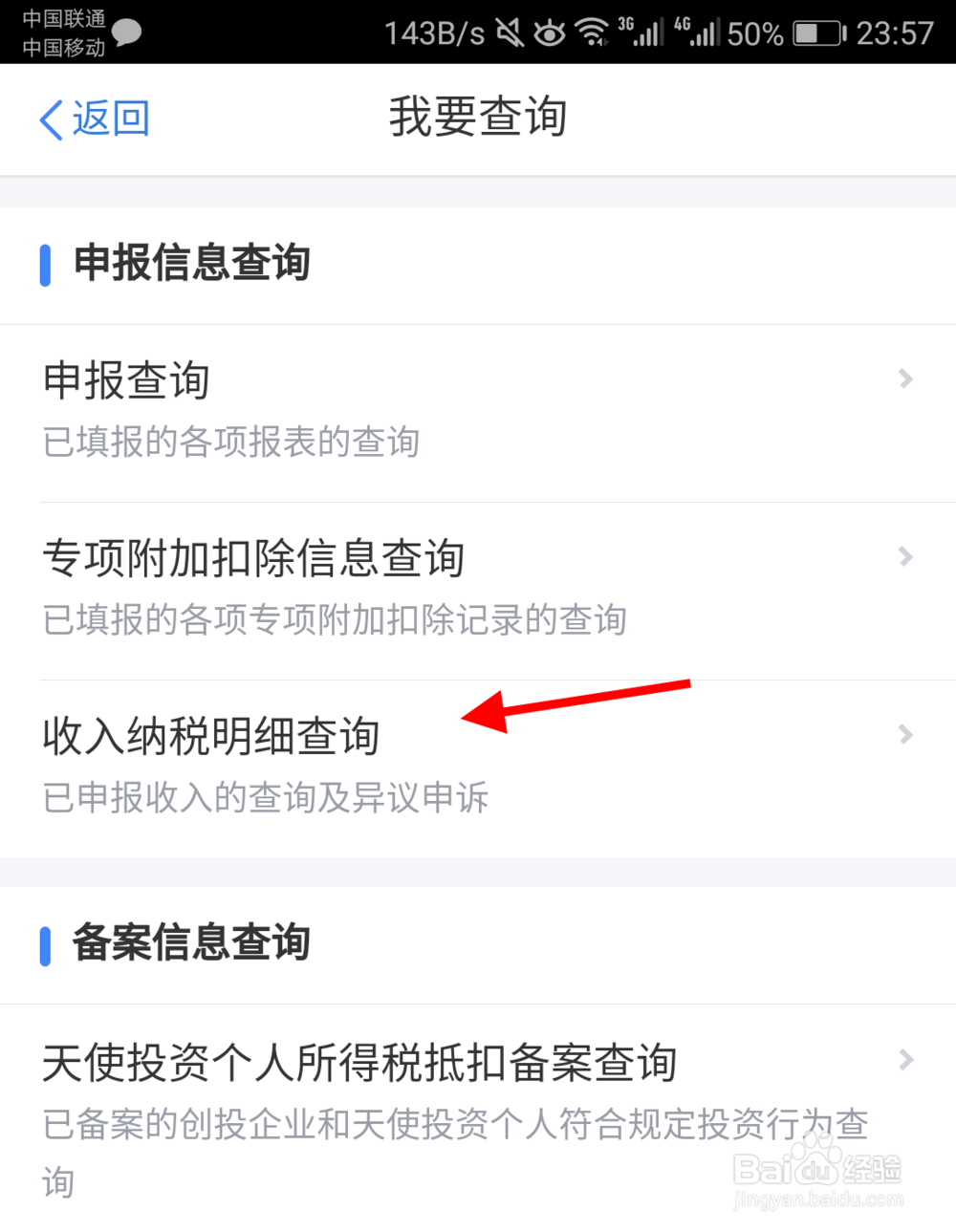Viewport: 956px width, 1232px height.
Task: Click the eye icon in the status bar
Action: tap(550, 32)
